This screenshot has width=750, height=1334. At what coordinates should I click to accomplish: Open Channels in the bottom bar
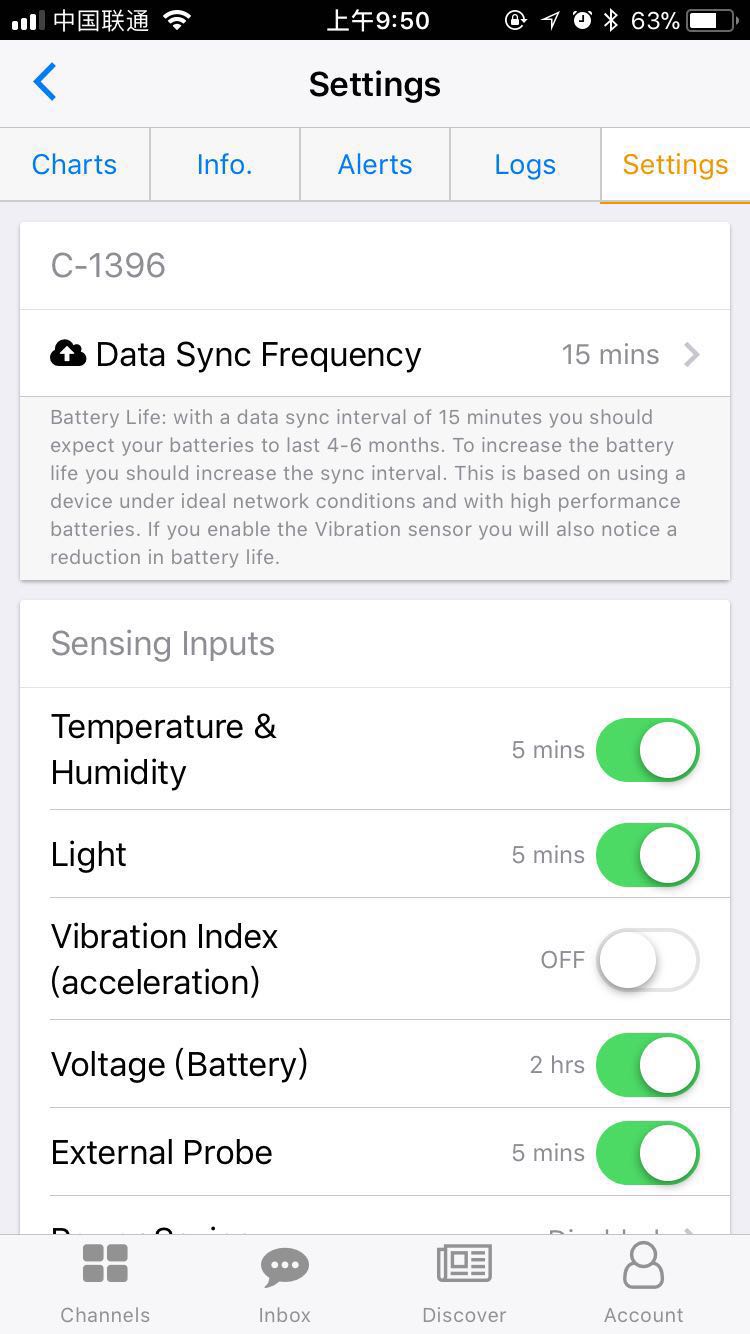pos(105,1284)
